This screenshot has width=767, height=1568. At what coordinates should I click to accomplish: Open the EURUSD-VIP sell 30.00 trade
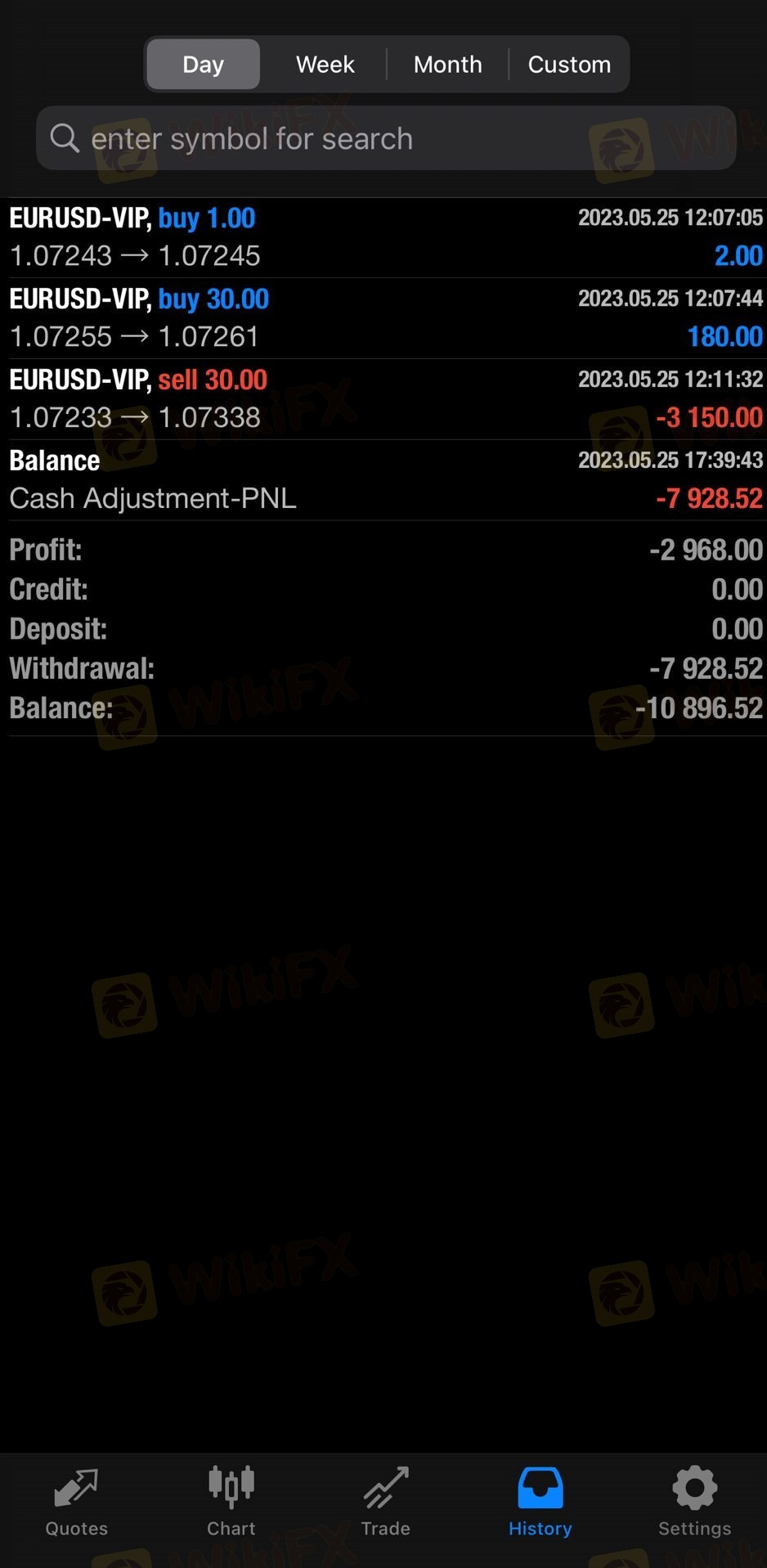(383, 399)
